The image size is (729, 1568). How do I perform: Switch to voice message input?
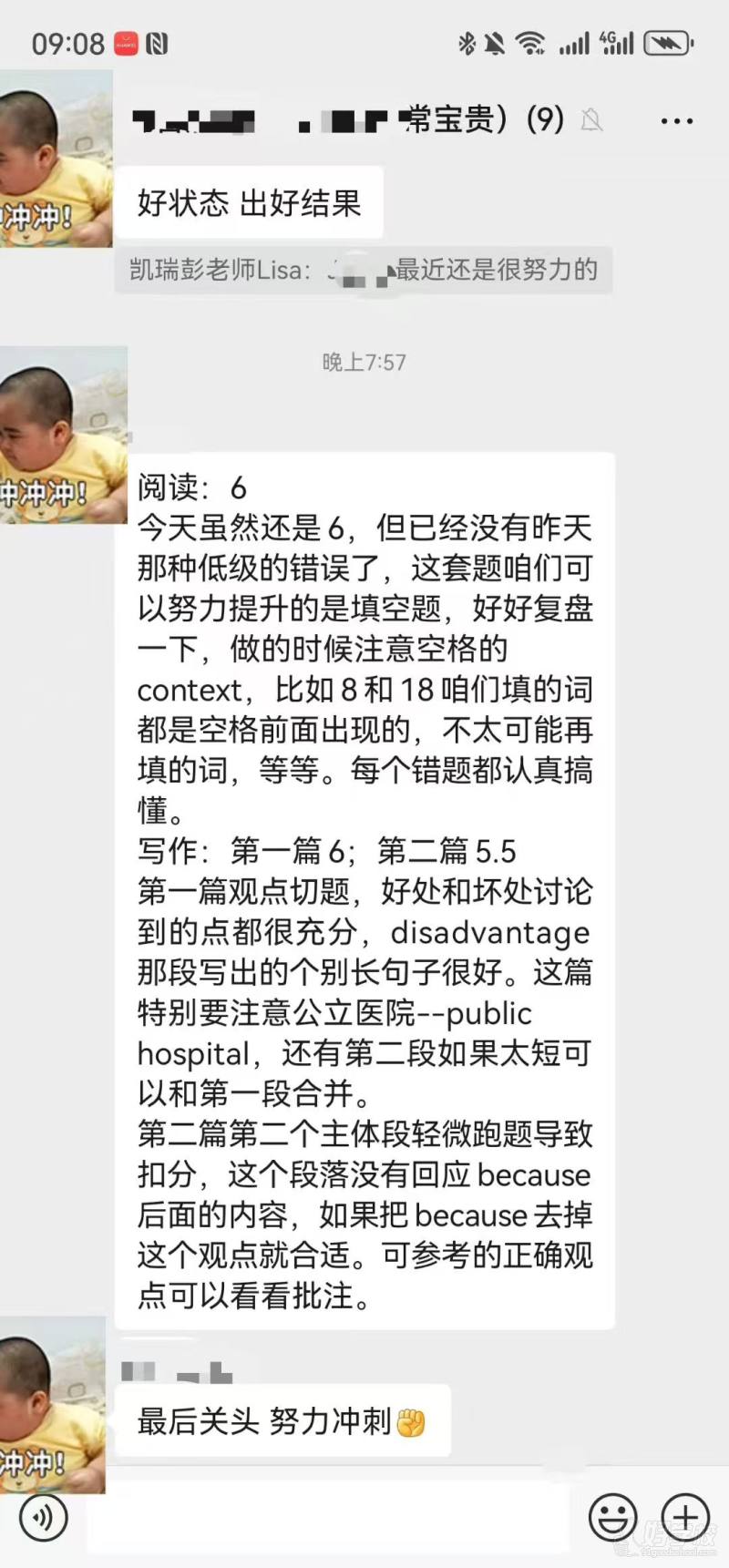[43, 1518]
